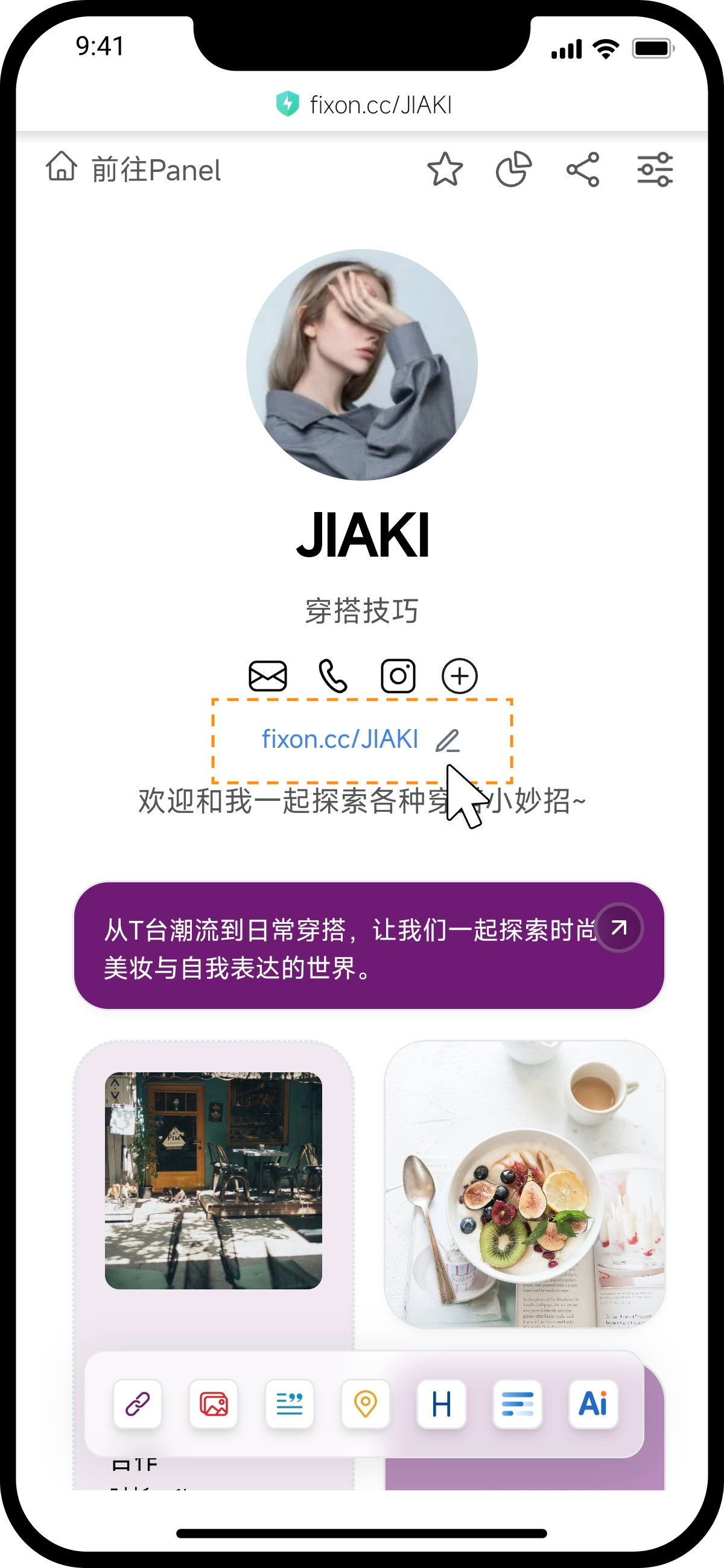Add an image block from toolbar
The width and height of the screenshot is (724, 1568).
(213, 1404)
